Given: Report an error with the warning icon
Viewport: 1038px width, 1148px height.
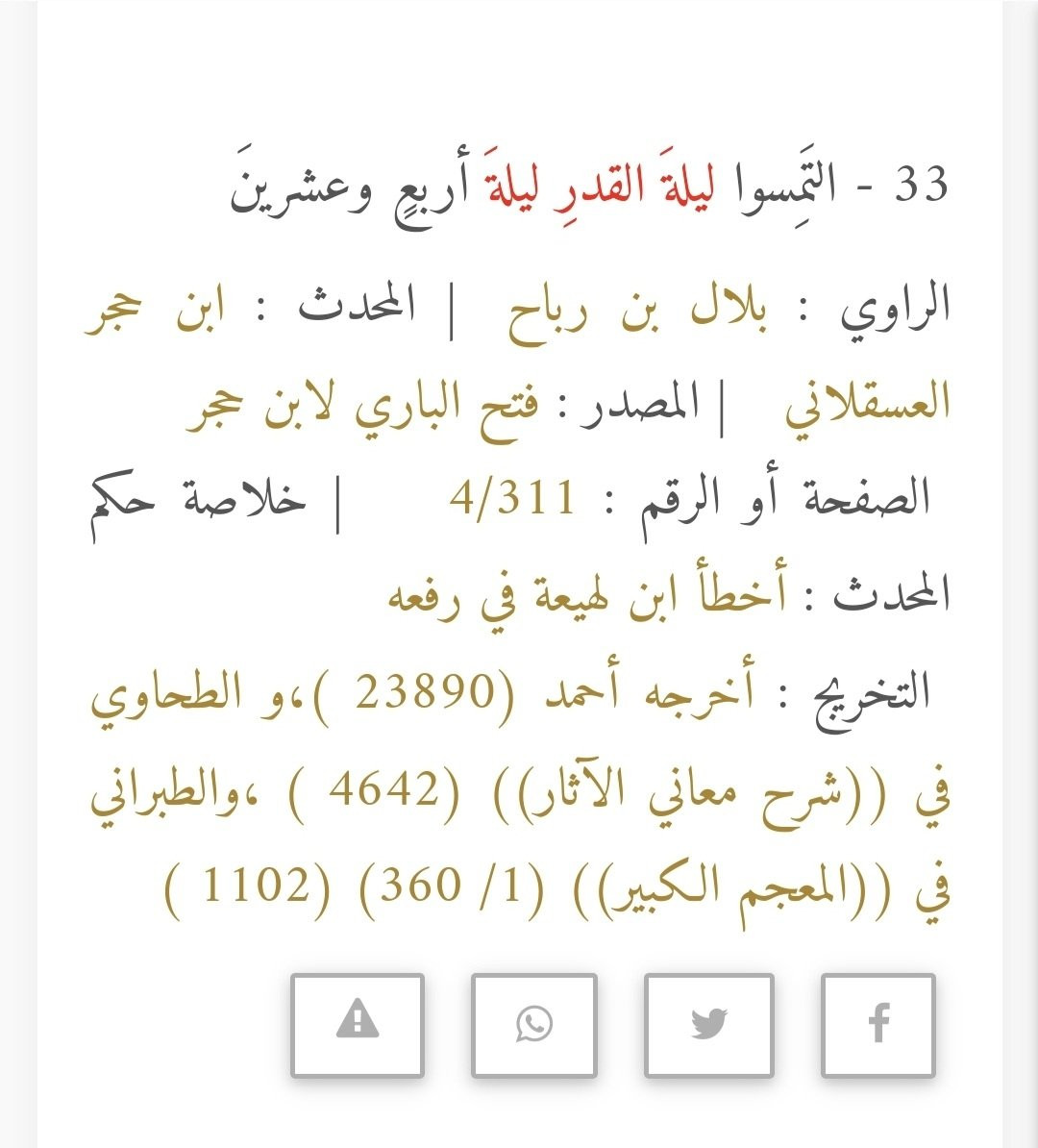Looking at the screenshot, I should click(x=358, y=1025).
